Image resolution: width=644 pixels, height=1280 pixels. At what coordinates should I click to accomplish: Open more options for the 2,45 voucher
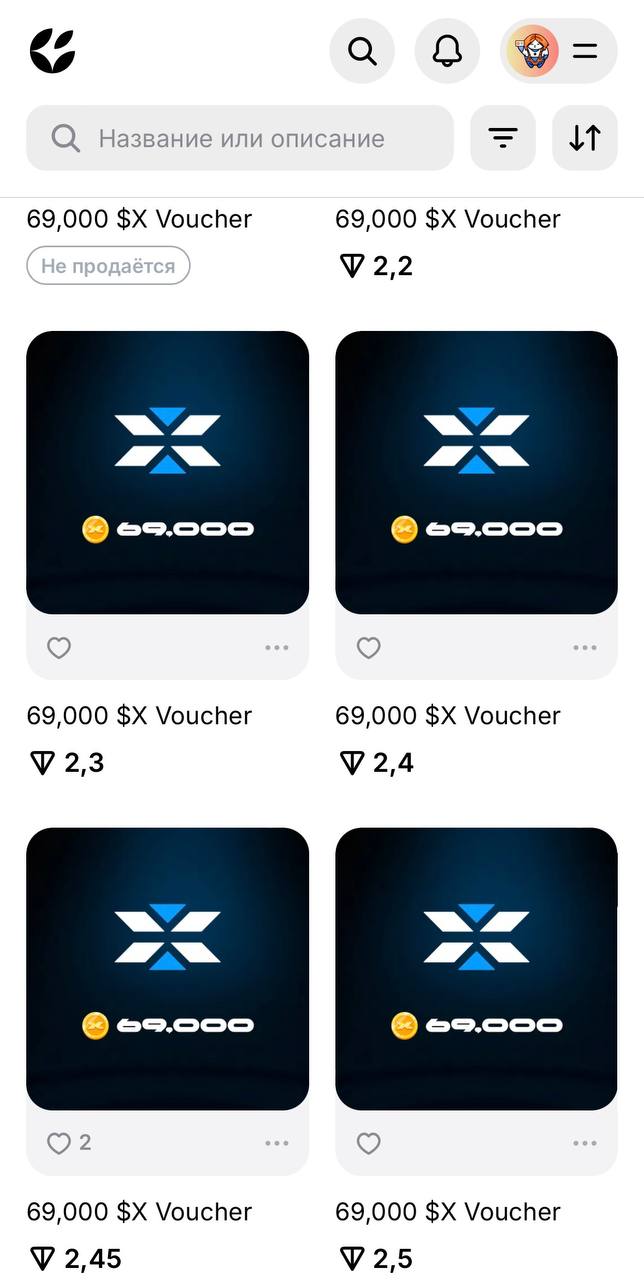pos(277,1143)
